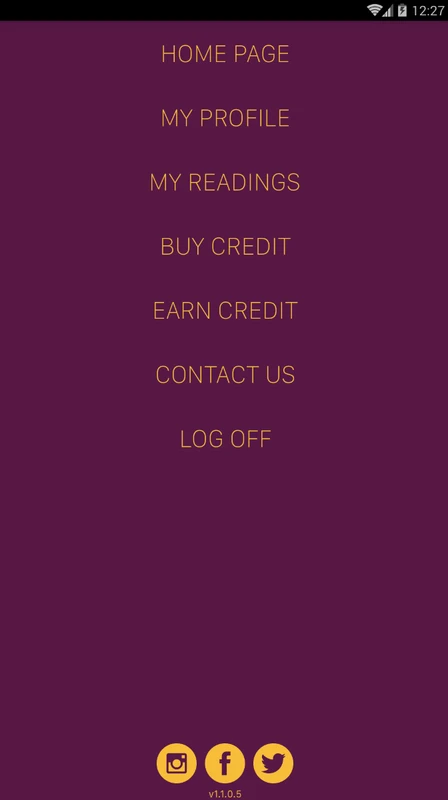Tap Contact Us

click(225, 375)
